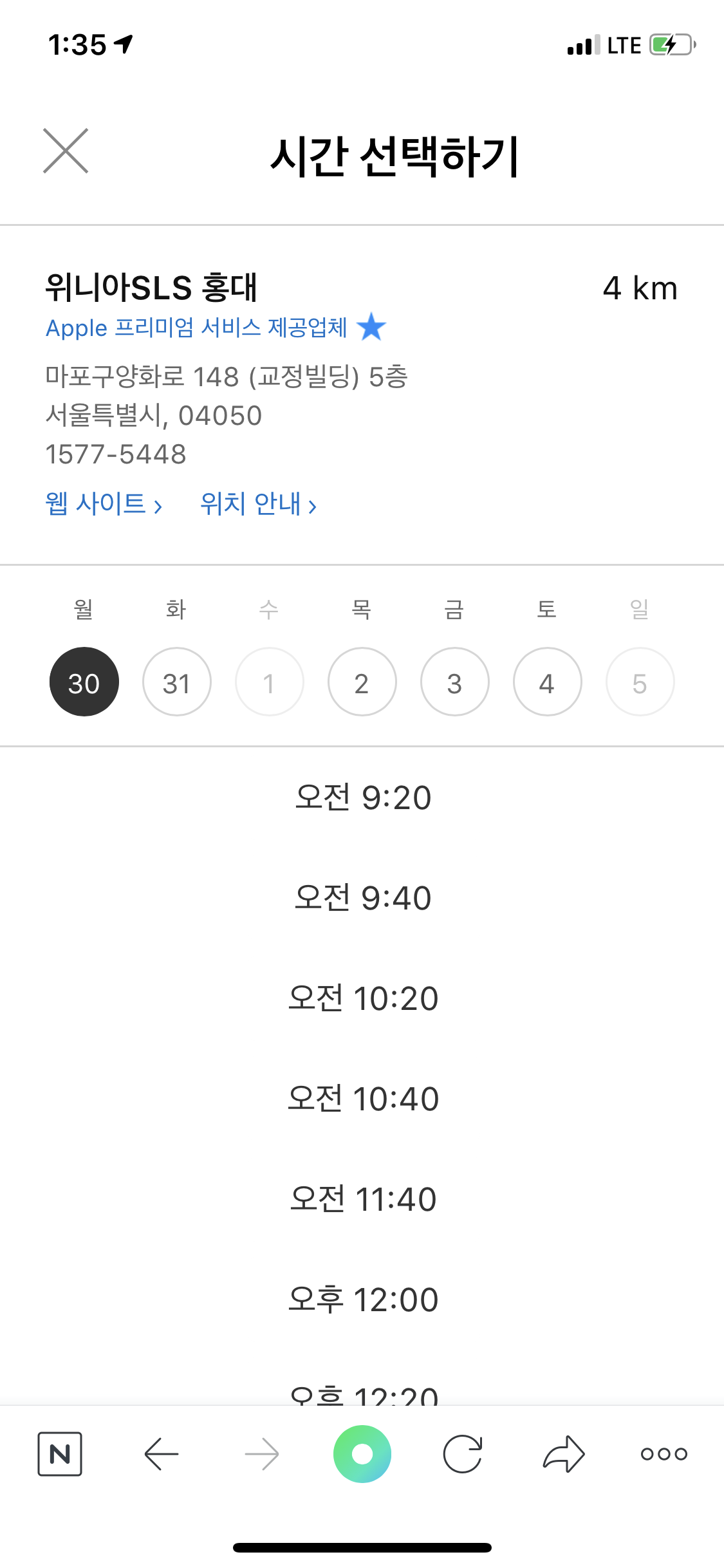Open the 웹 사이트 link

(104, 503)
